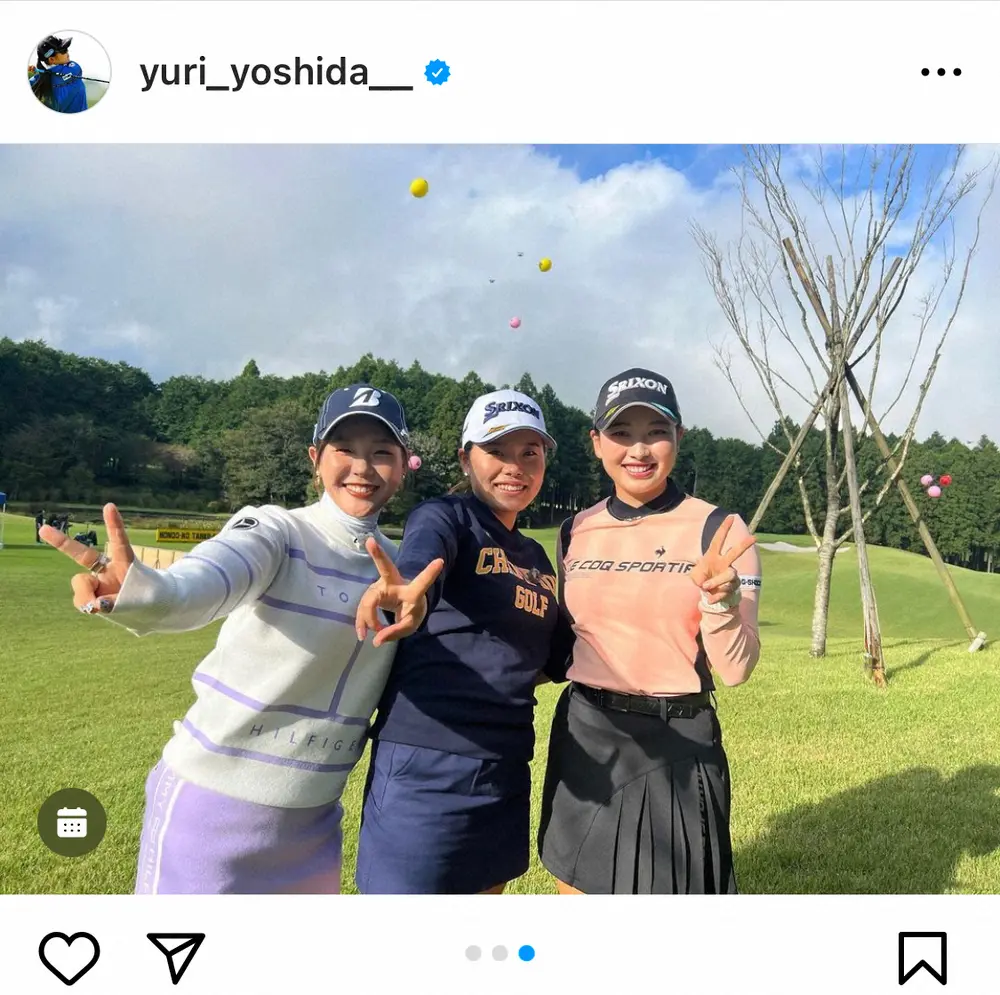Image resolution: width=1000 pixels, height=995 pixels.
Task: Tap the calendar badge on the photo
Action: (72, 822)
